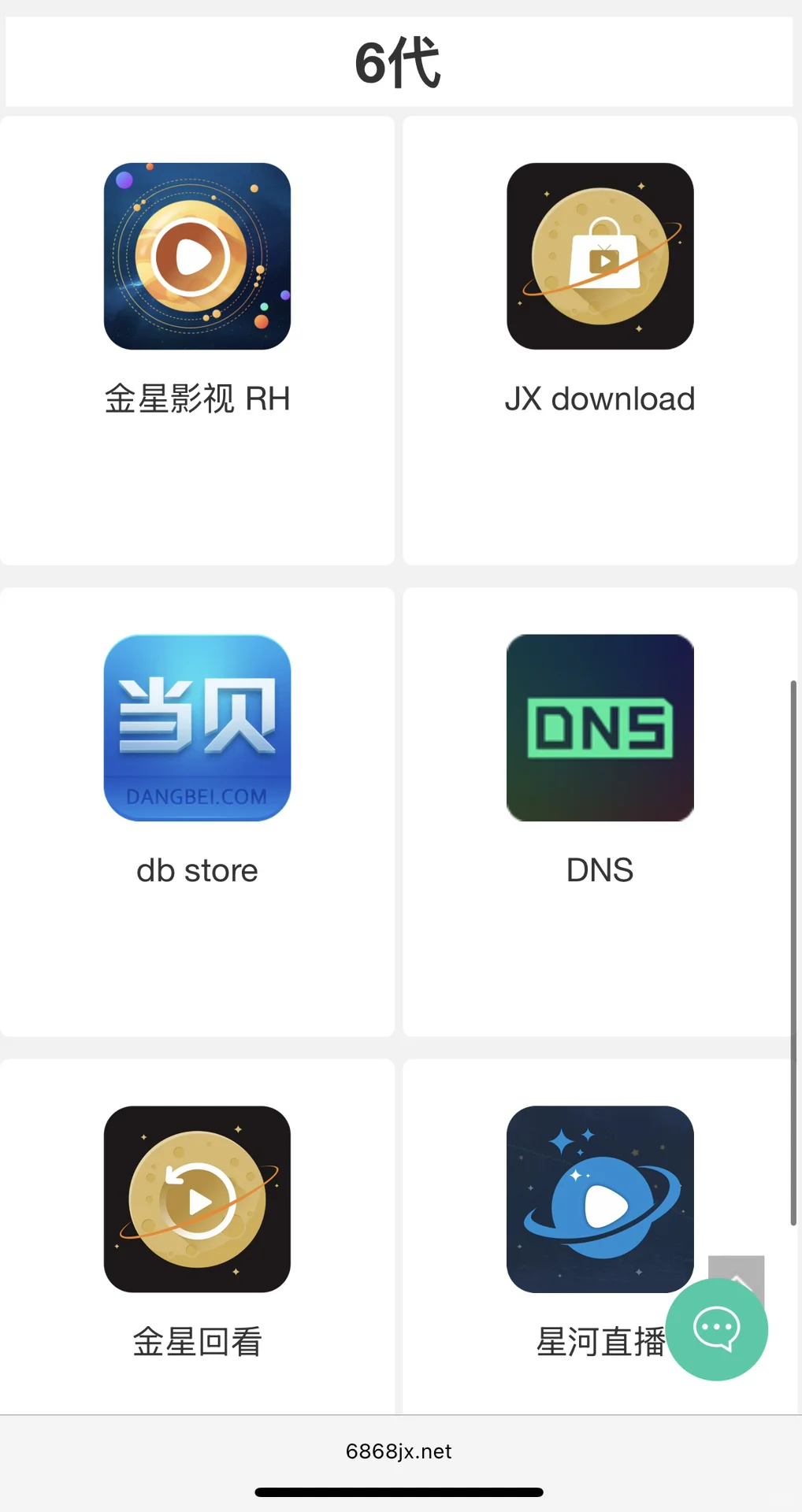Open the green chat support bubble
Viewport: 802px width, 1512px height.
pos(716,1329)
